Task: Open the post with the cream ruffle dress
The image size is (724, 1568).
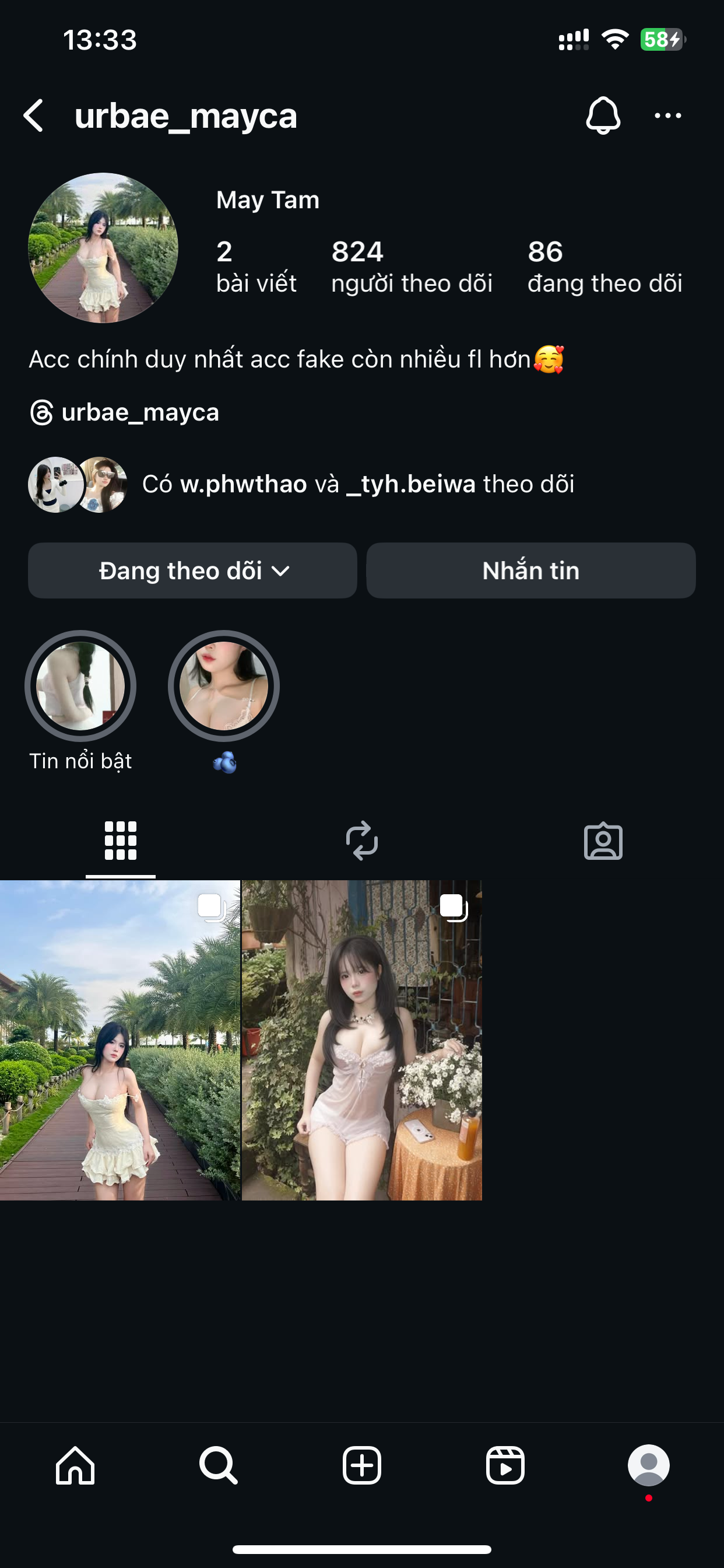Action: (120, 1040)
